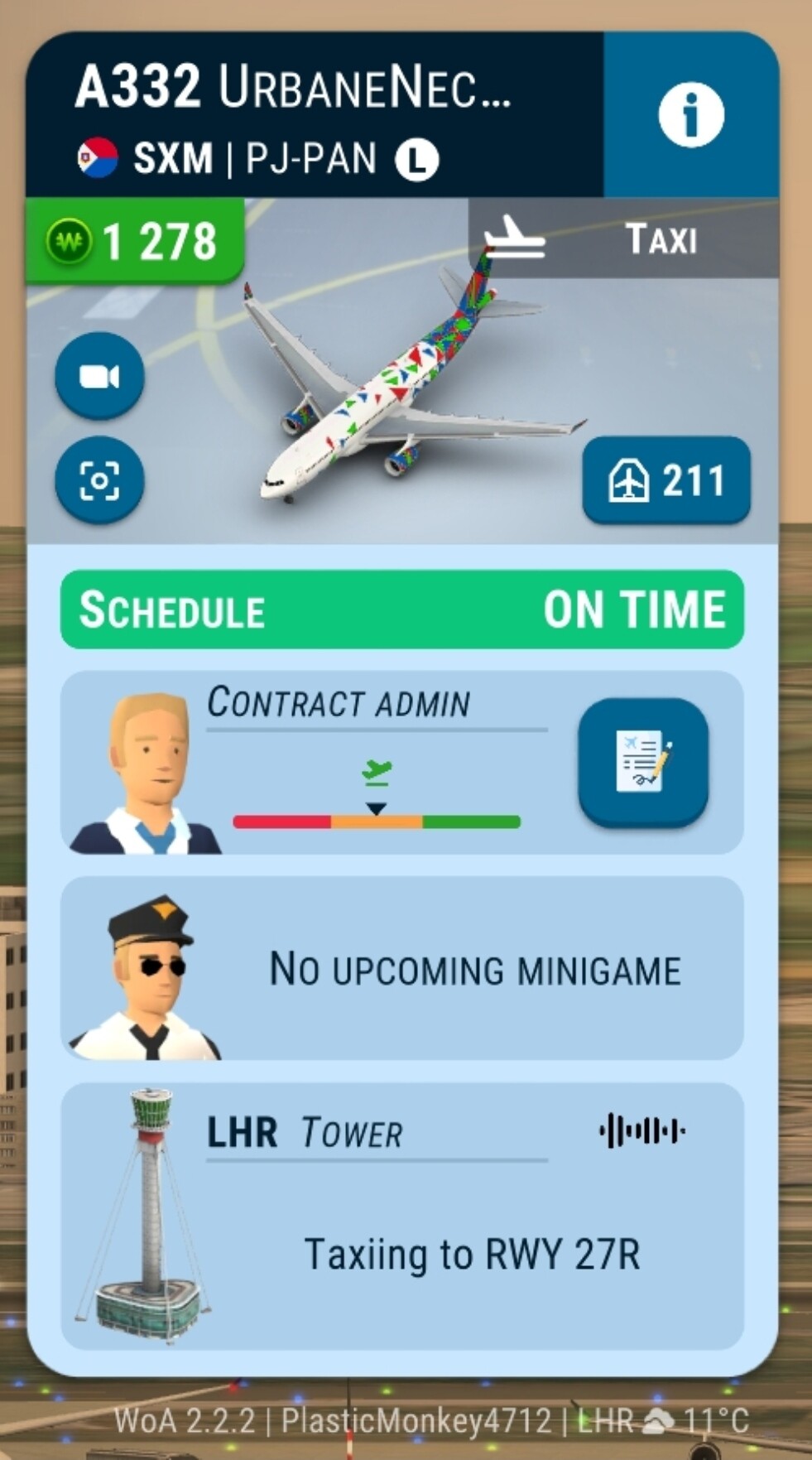Focus on the aircraft with target icon
The width and height of the screenshot is (812, 1460).
99,480
